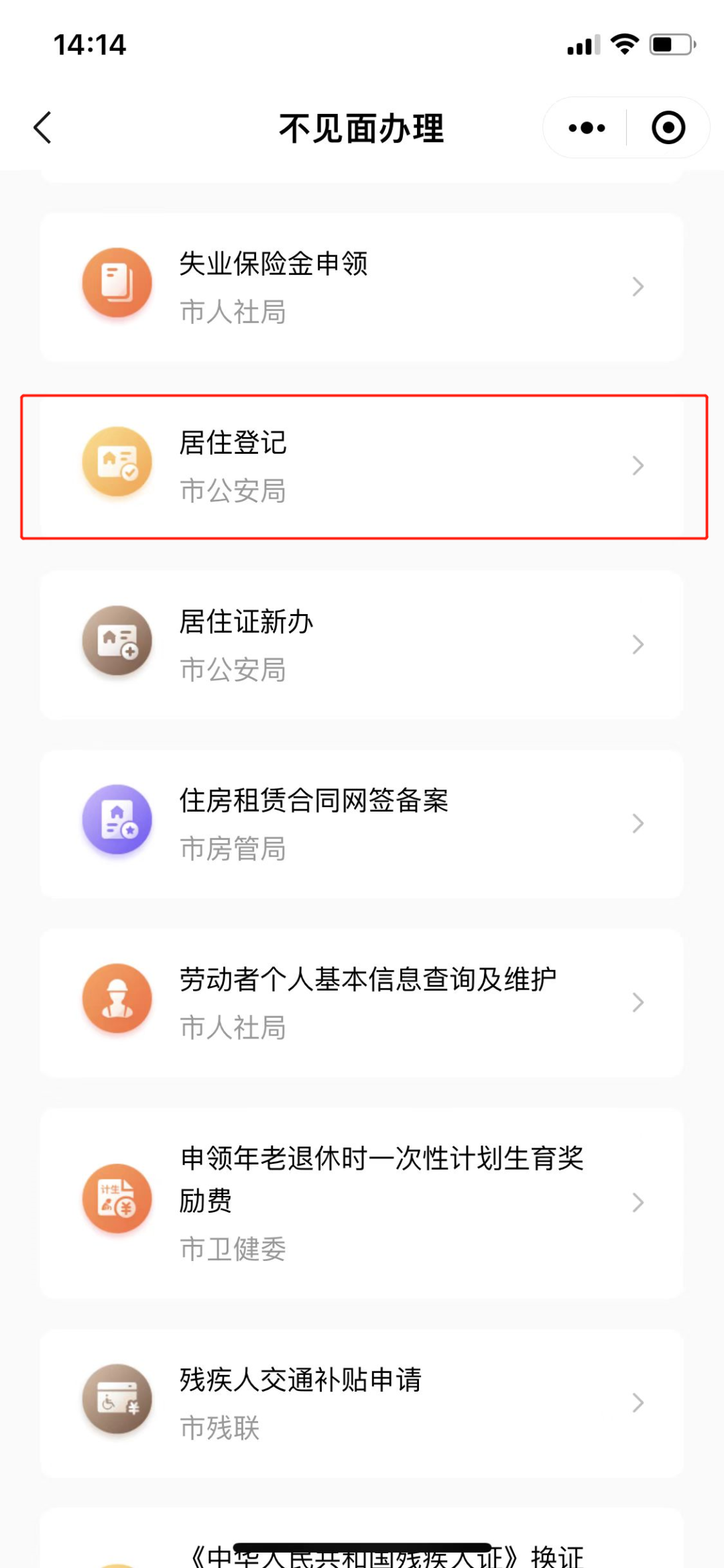Select 居住登记 from 市公安局
Viewport: 724px width, 1568px height.
(x=362, y=467)
